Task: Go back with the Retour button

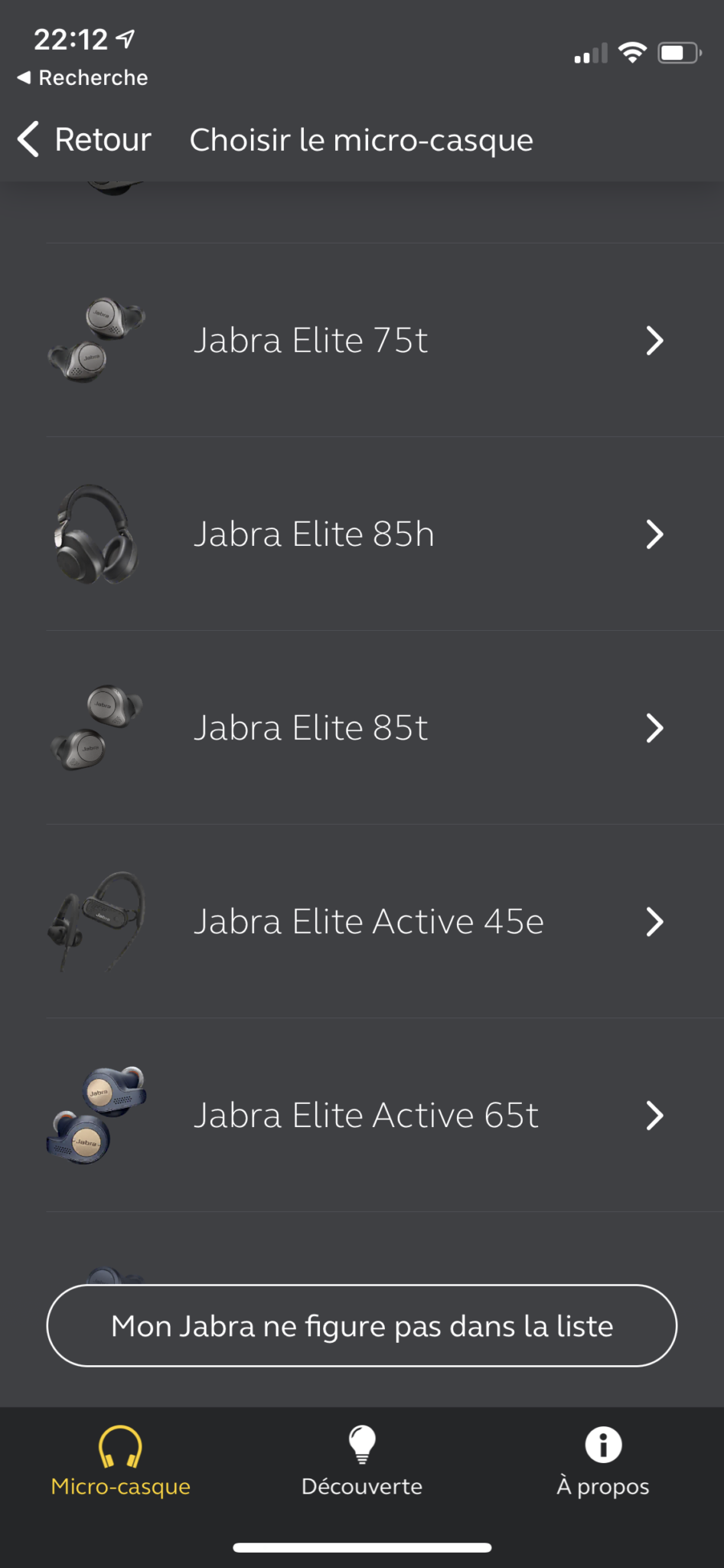Action: pyautogui.click(x=84, y=139)
